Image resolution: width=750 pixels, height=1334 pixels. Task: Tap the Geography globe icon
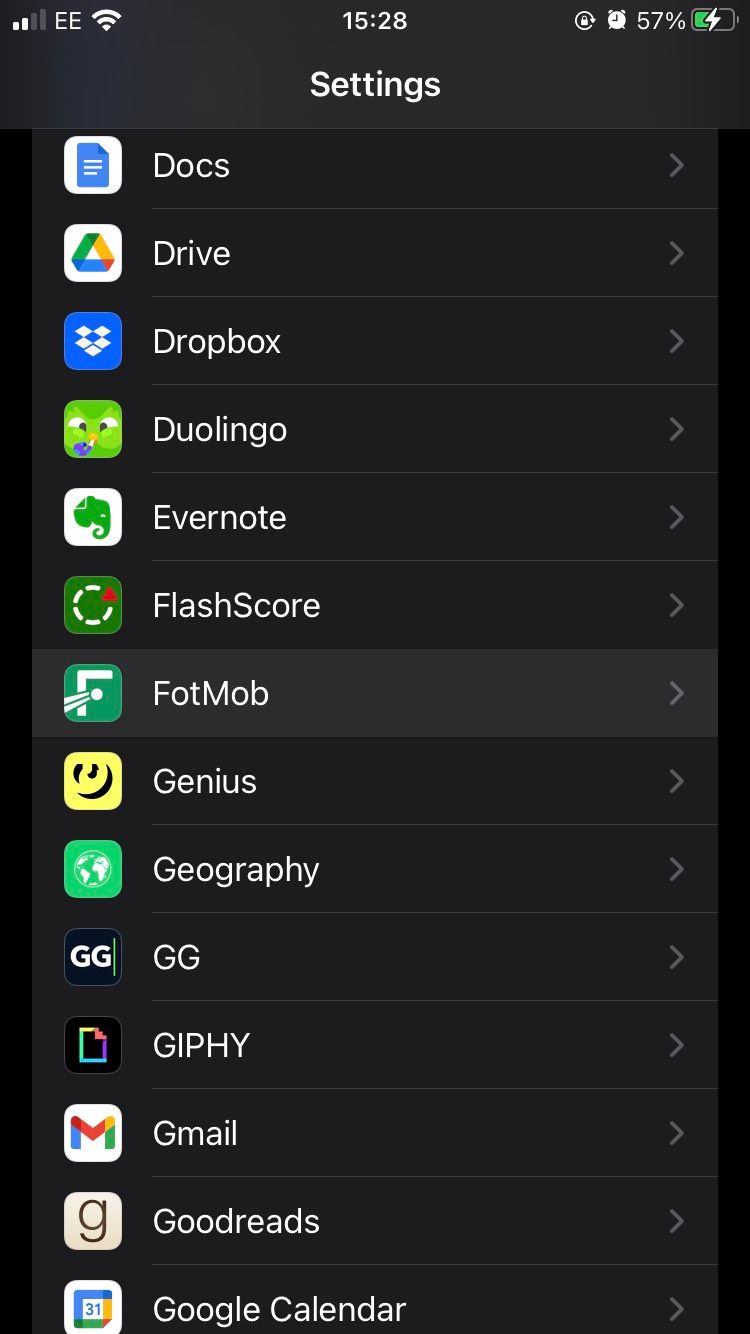pos(92,869)
